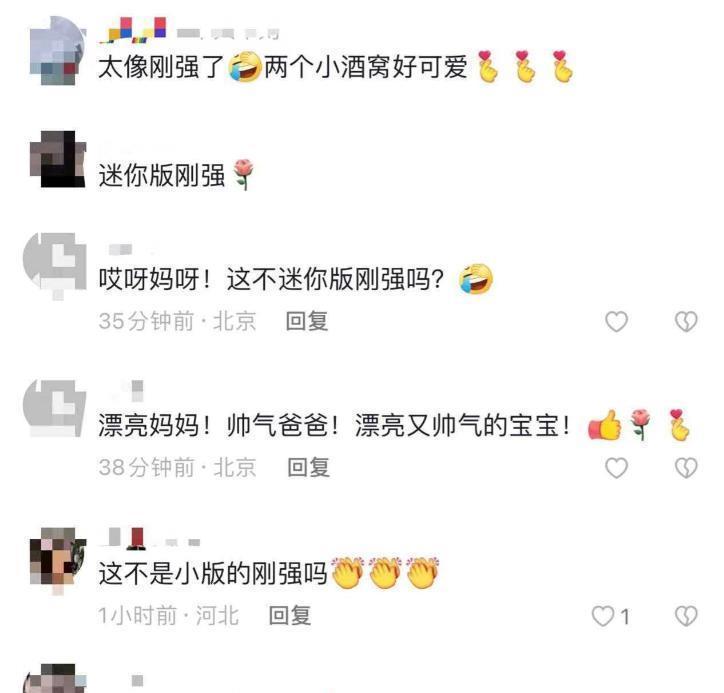Reply to the 河北 comment from 1小时前
This screenshot has width=724, height=693.
290,615
